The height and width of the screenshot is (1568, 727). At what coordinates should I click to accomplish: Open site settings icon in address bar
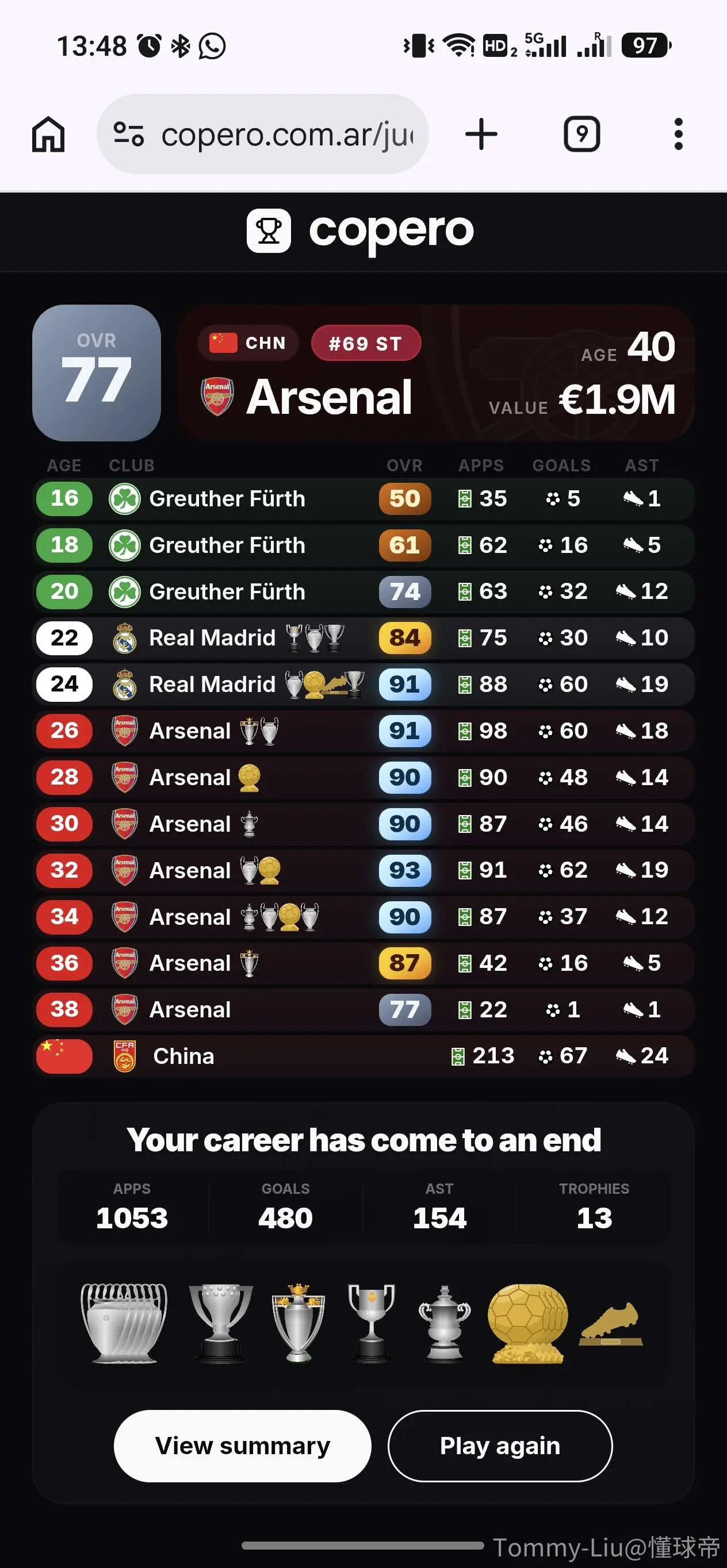coord(128,134)
